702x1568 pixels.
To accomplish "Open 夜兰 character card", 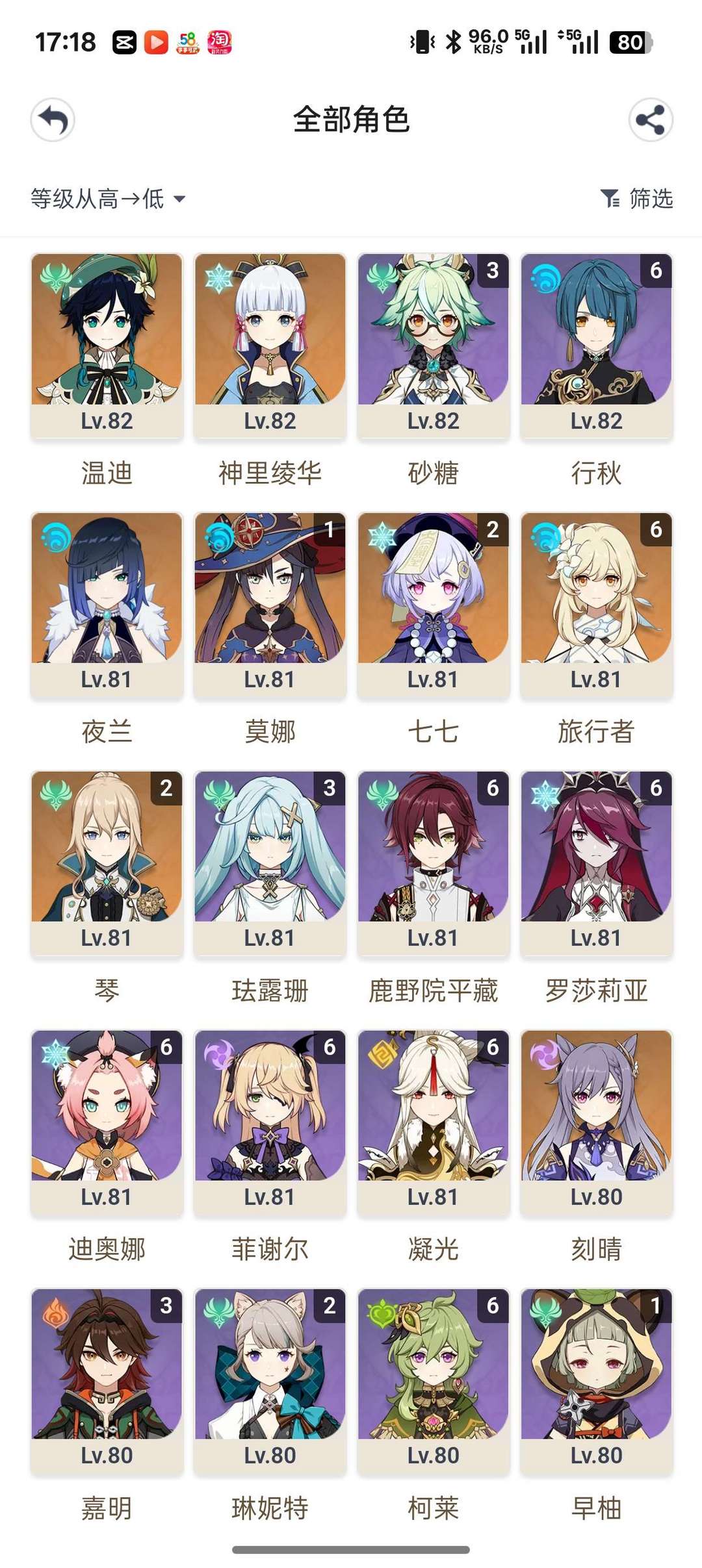I will pos(107,604).
